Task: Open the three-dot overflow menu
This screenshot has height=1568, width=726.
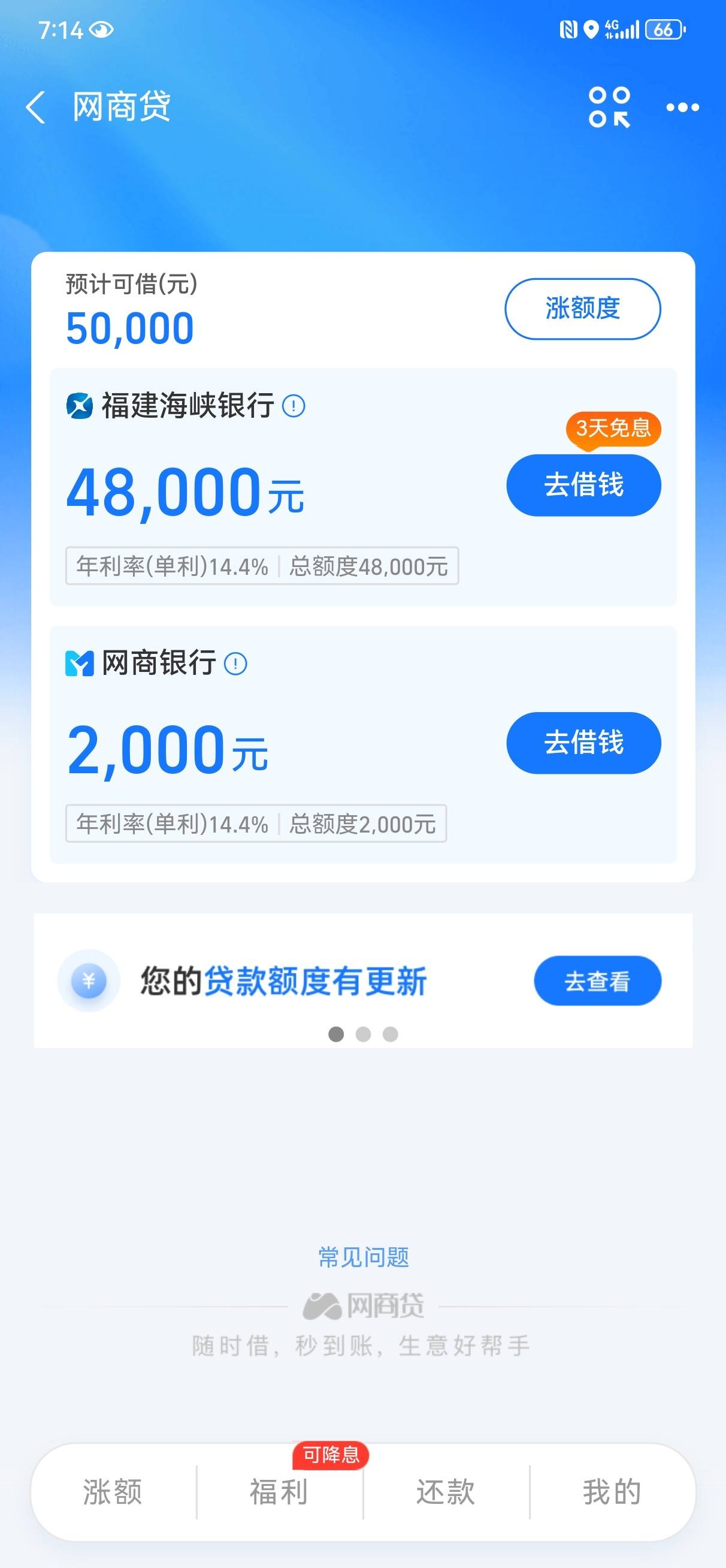Action: click(682, 108)
